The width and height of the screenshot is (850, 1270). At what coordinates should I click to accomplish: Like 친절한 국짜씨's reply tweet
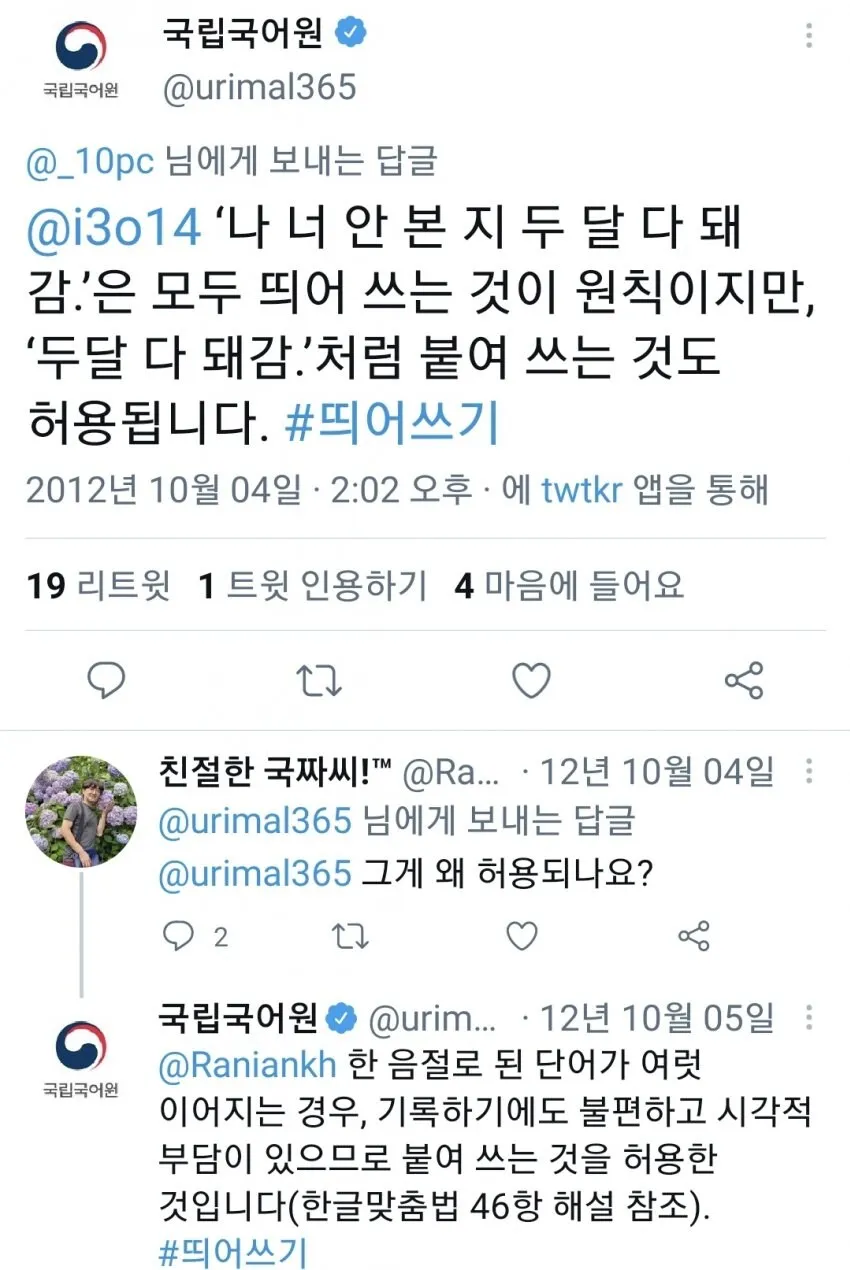521,936
